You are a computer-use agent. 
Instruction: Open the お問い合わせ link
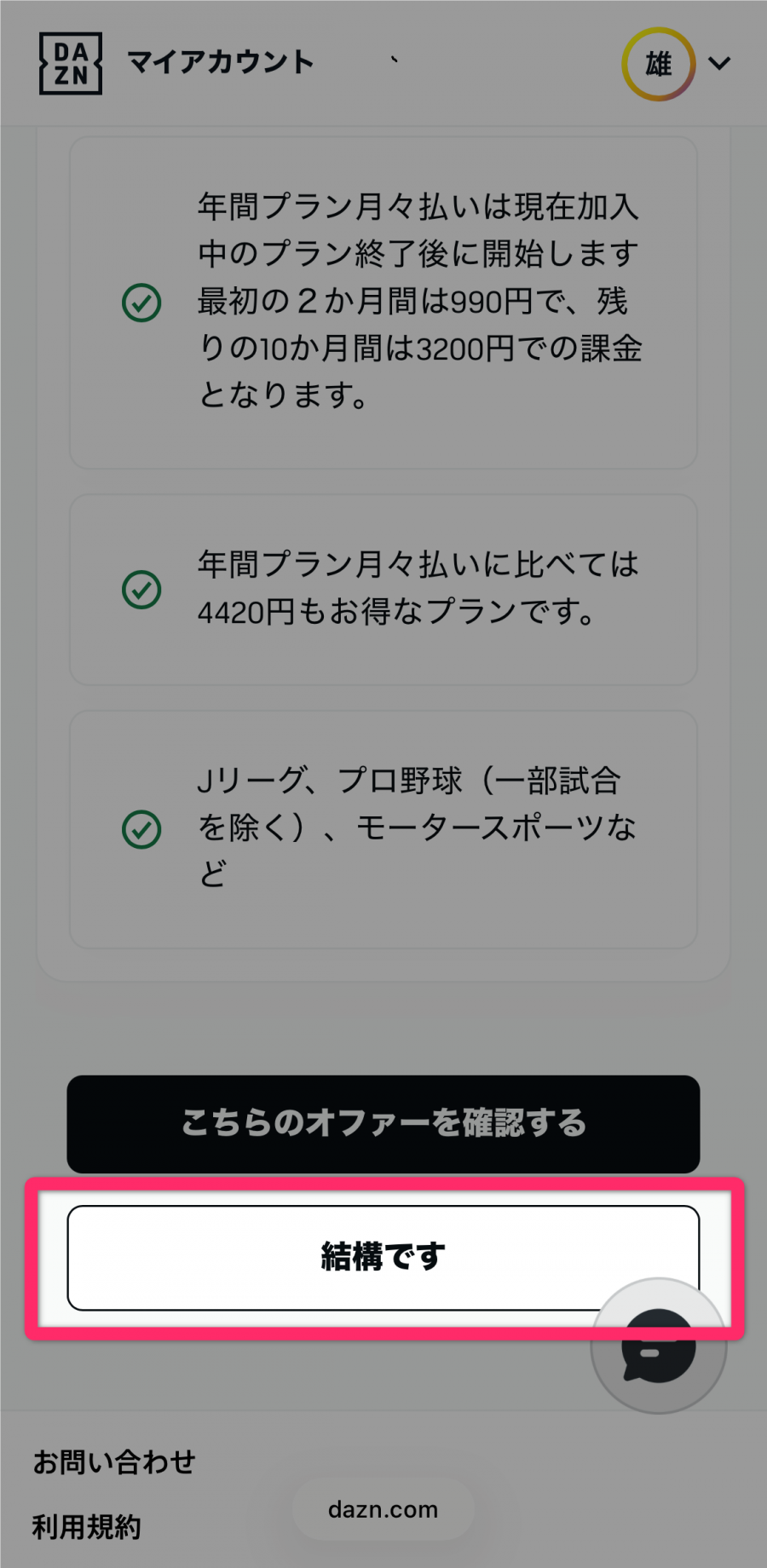tap(114, 1462)
